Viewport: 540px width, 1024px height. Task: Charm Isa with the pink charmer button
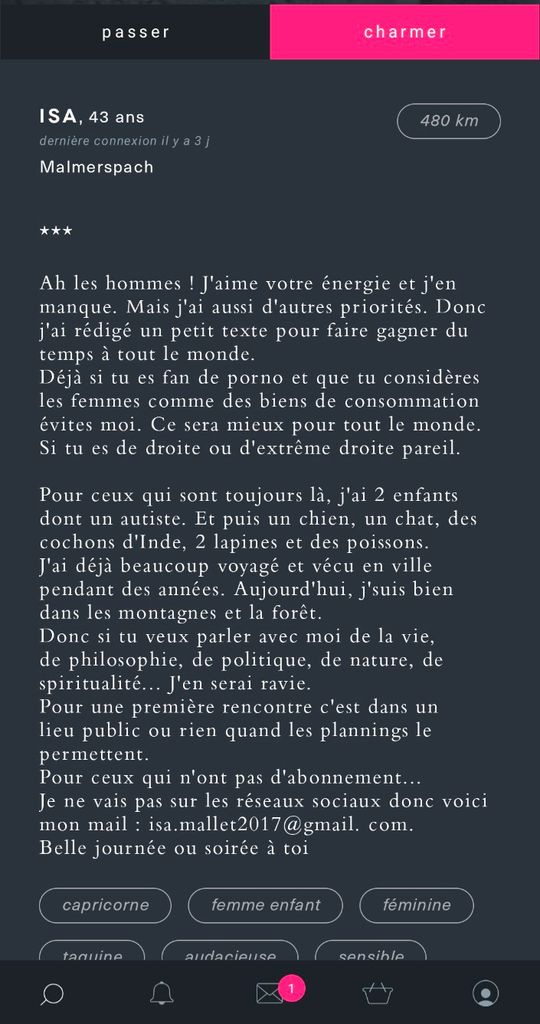[x=405, y=32]
